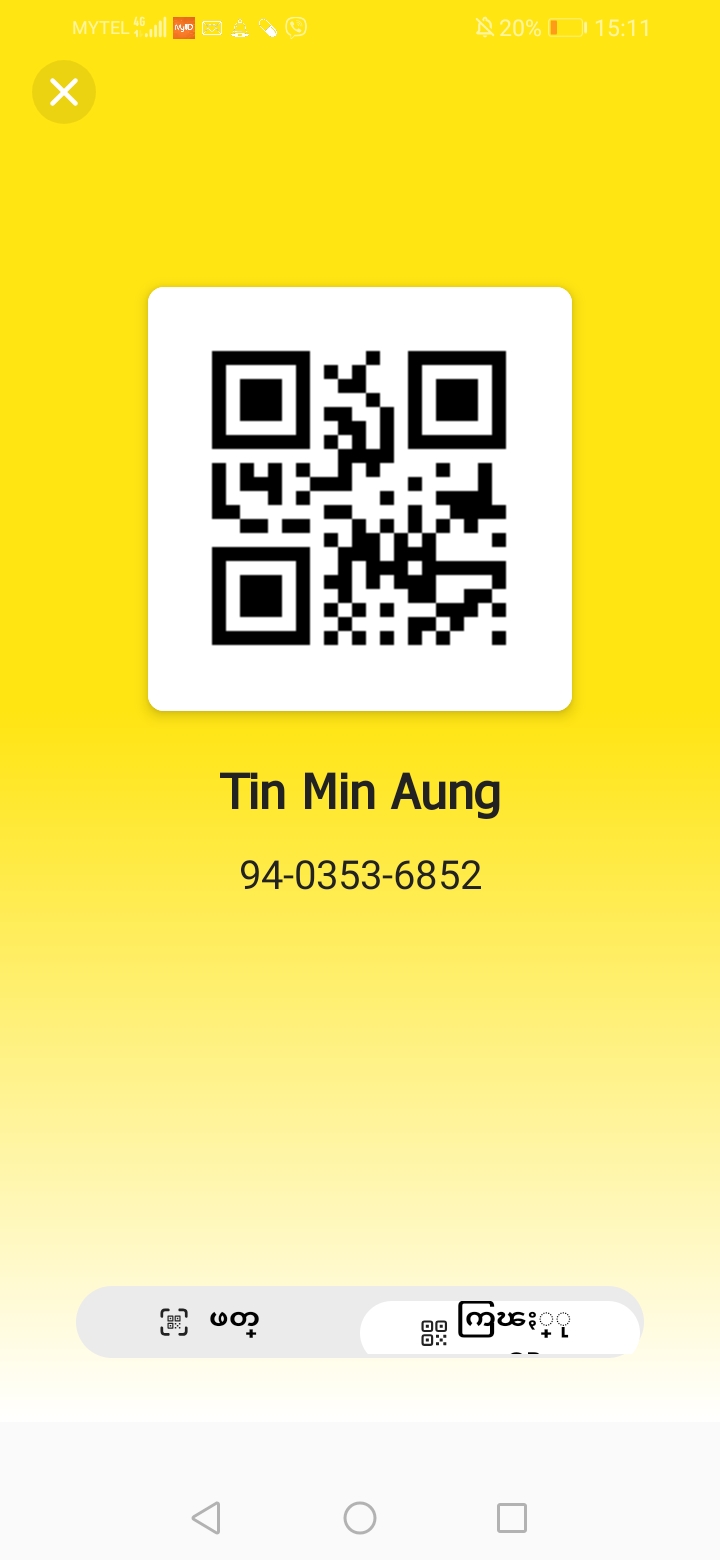The height and width of the screenshot is (1560, 720).
Task: Close the QR code screen
Action: [64, 92]
